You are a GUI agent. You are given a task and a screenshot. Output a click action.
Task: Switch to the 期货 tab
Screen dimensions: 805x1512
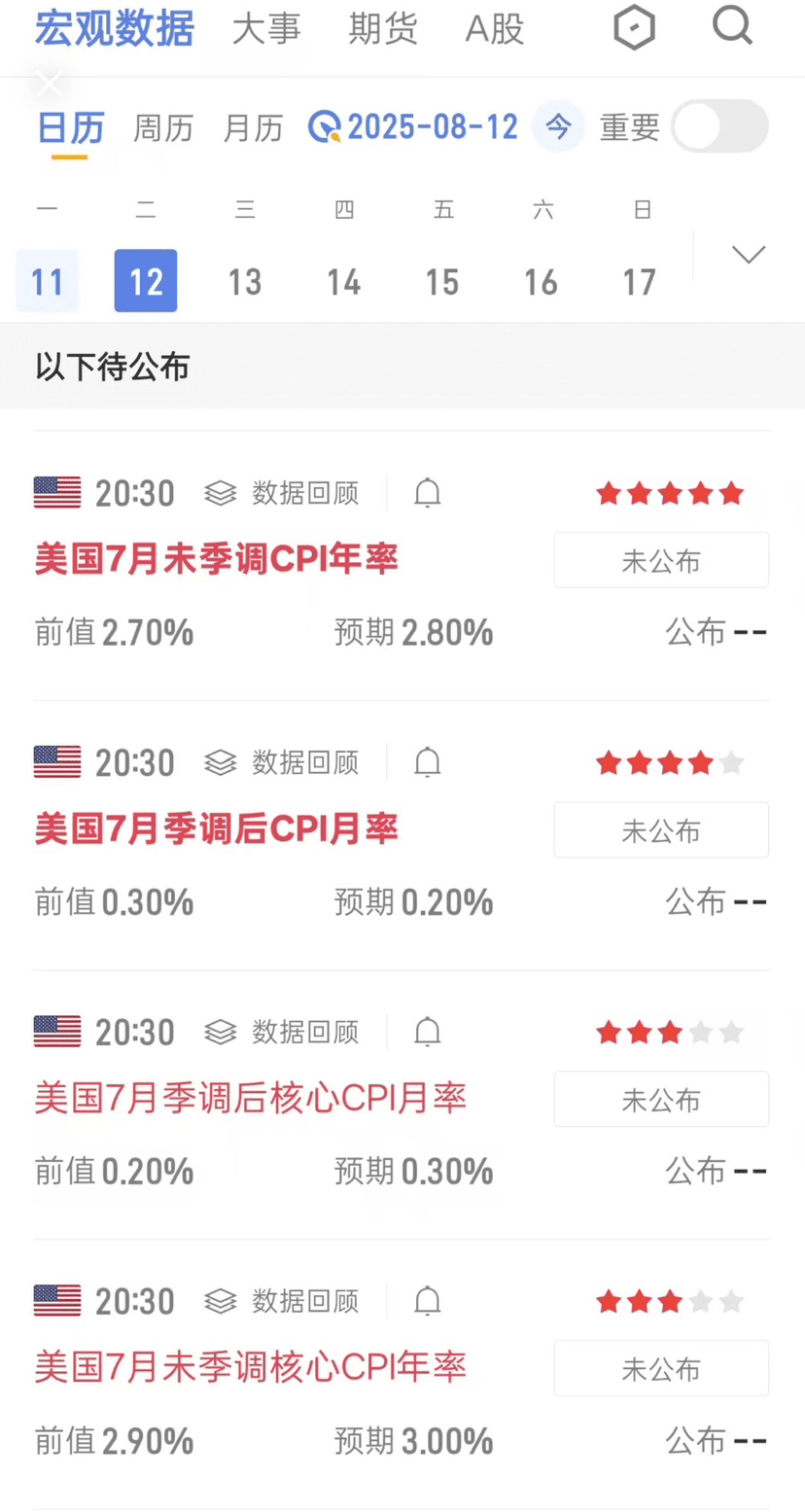click(x=383, y=29)
